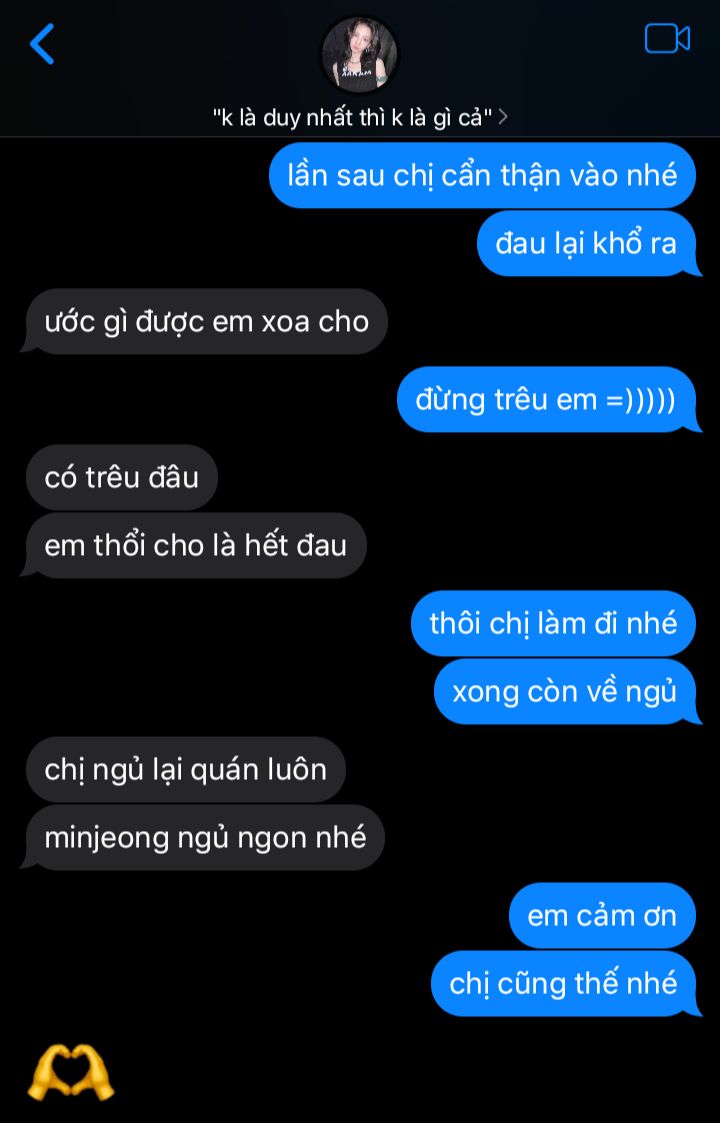Go back to the message list

(42, 44)
